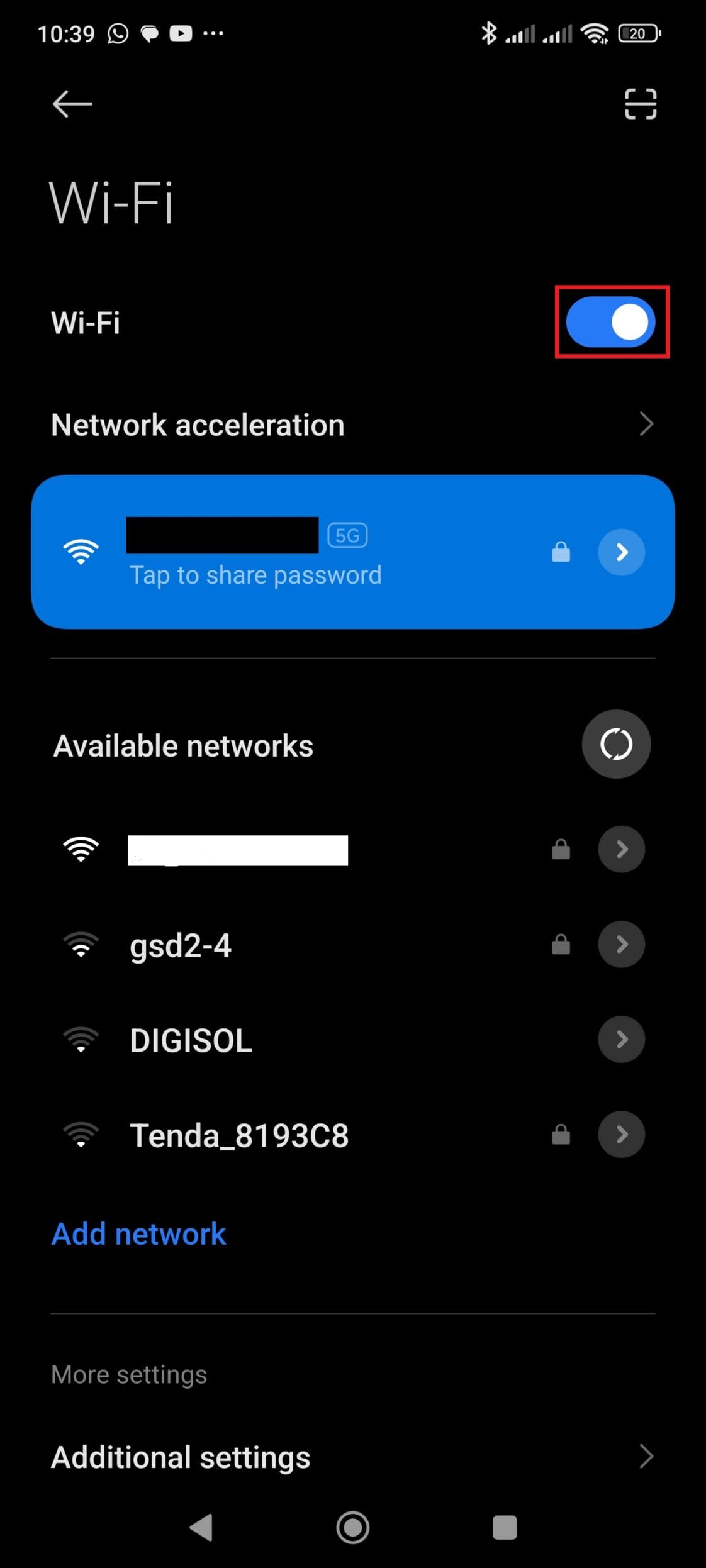Connect to the DIGISOL network
This screenshot has width=706, height=1568.
(191, 1040)
